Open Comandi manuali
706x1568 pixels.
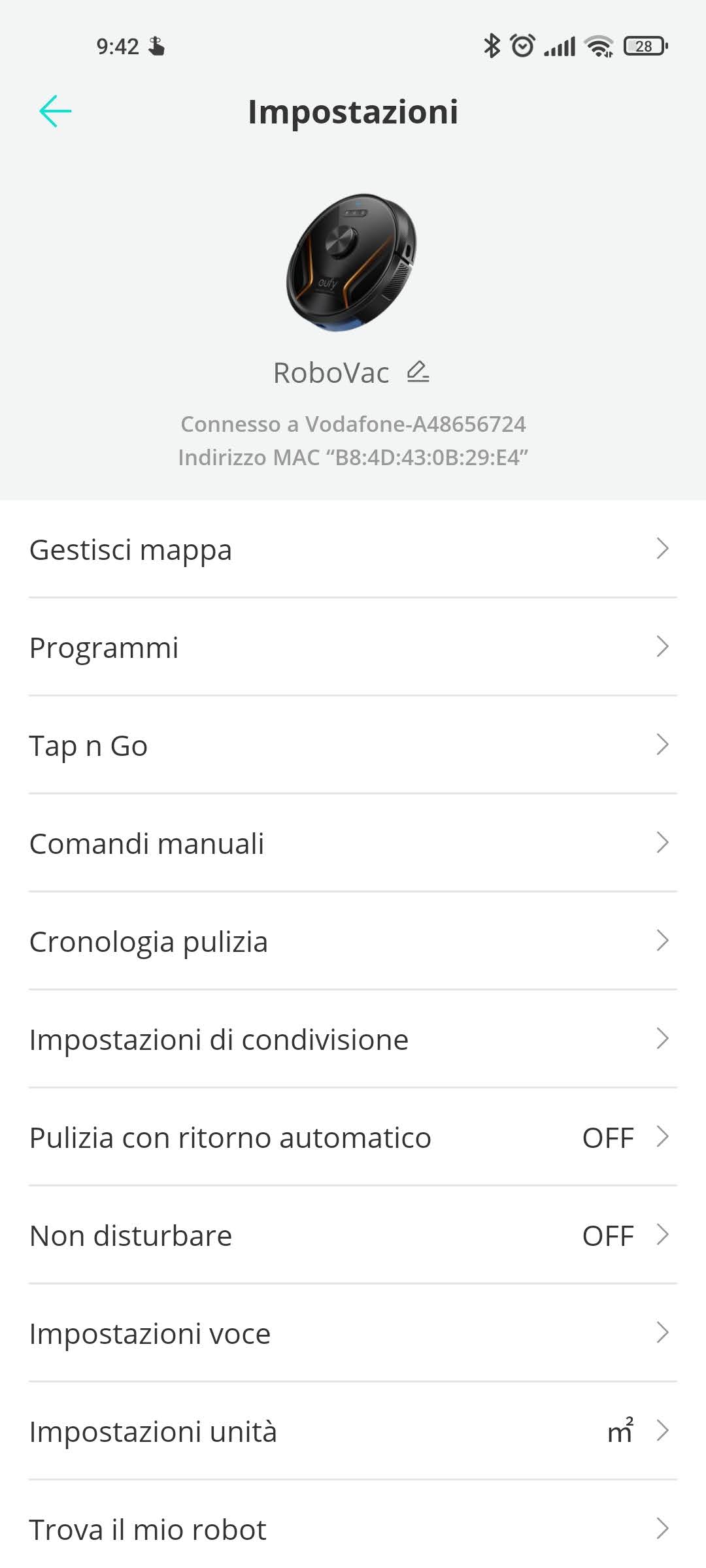click(x=353, y=843)
